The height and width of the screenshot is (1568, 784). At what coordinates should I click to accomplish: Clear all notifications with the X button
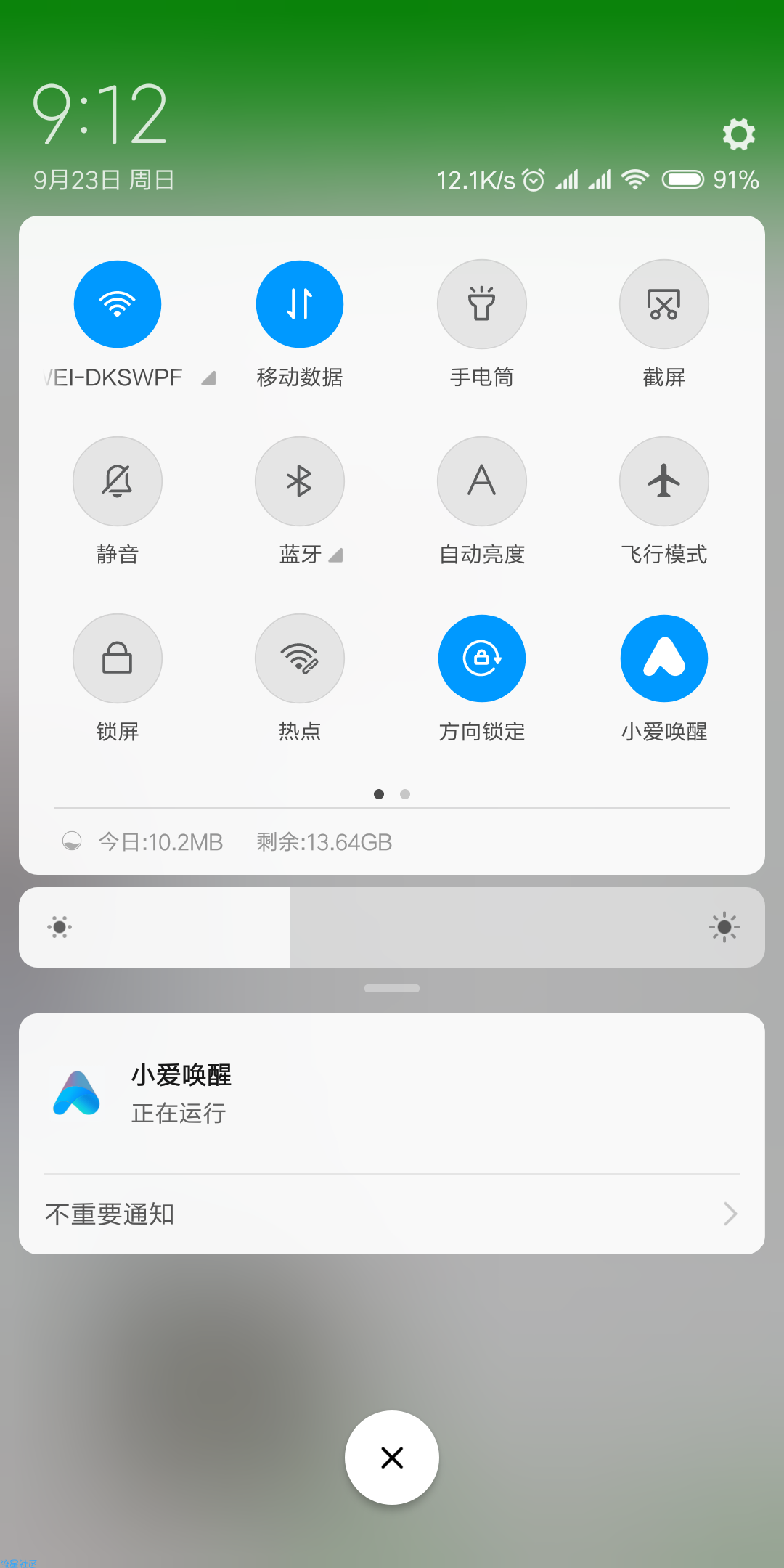pyautogui.click(x=392, y=1458)
